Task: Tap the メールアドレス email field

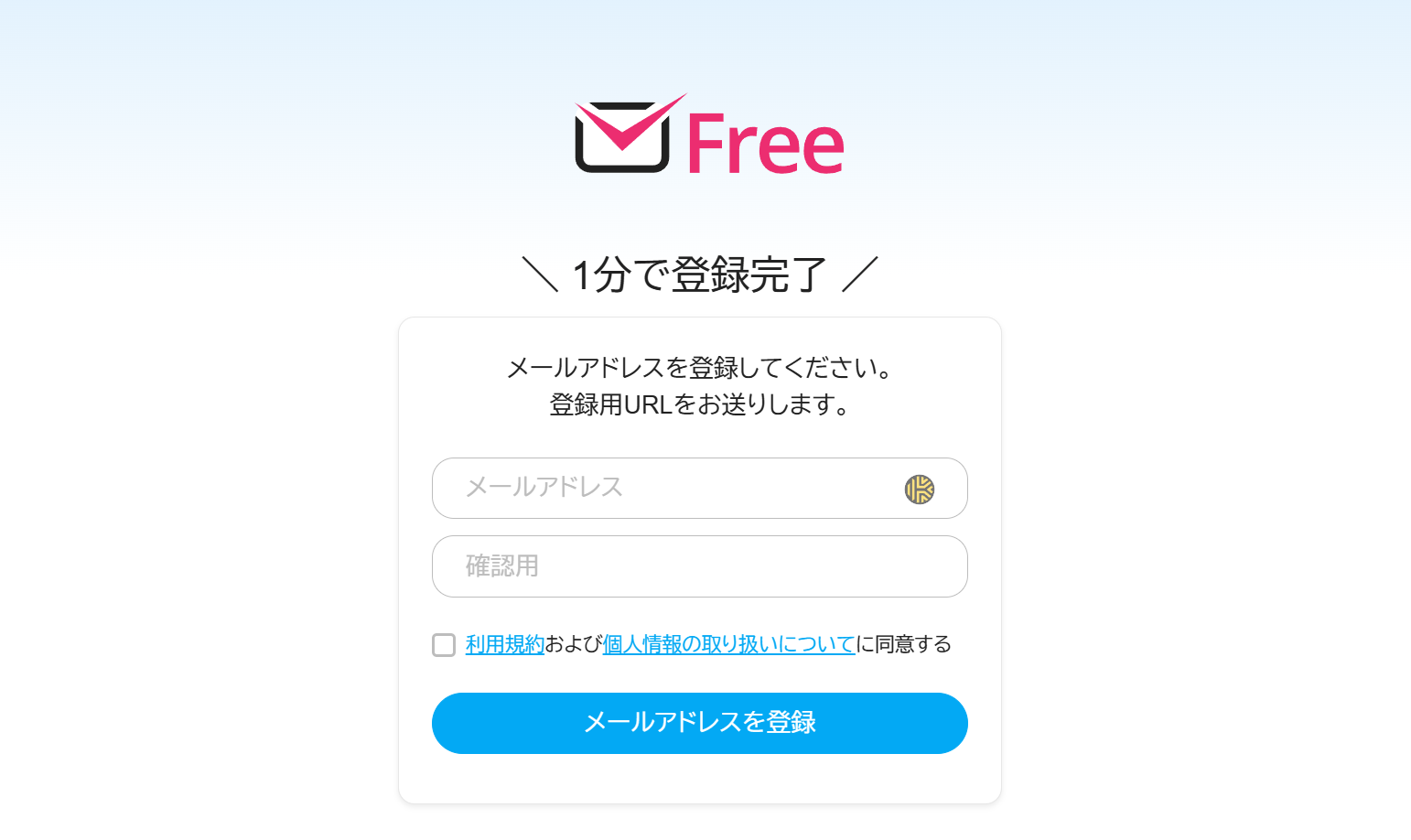Action: [668, 488]
